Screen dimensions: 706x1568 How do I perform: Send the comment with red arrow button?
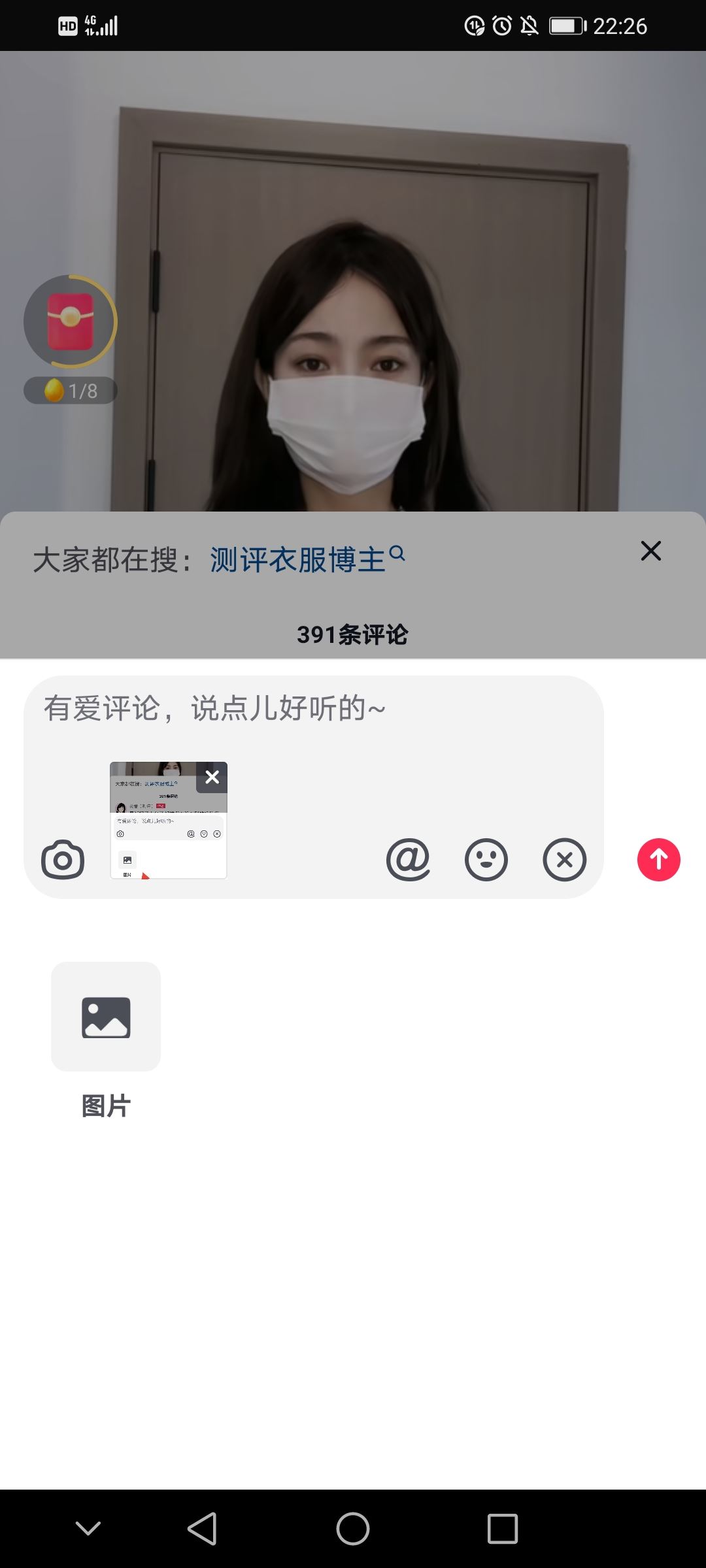tap(658, 860)
